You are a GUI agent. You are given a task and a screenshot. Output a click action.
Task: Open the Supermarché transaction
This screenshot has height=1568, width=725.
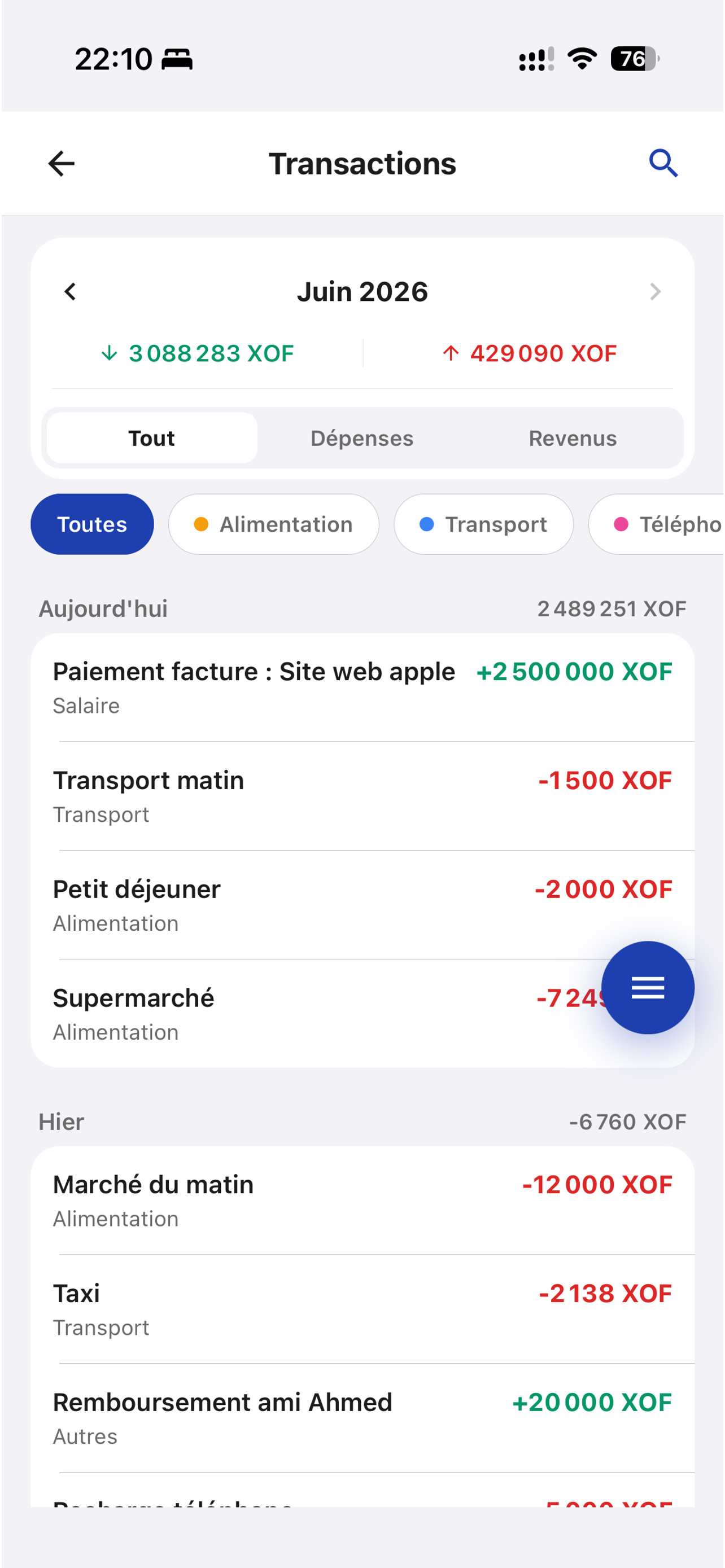[317, 1014]
